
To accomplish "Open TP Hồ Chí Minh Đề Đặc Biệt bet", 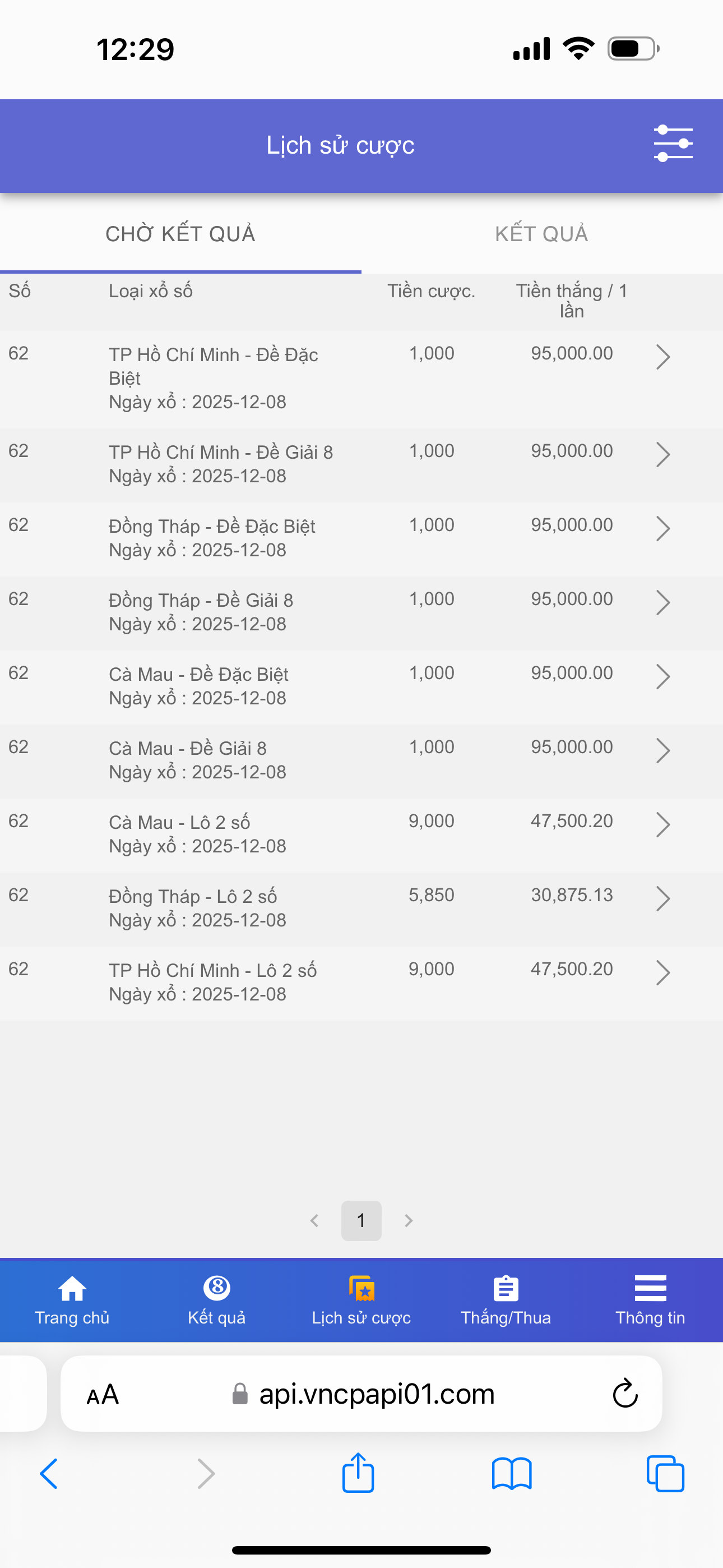I will click(x=361, y=379).
